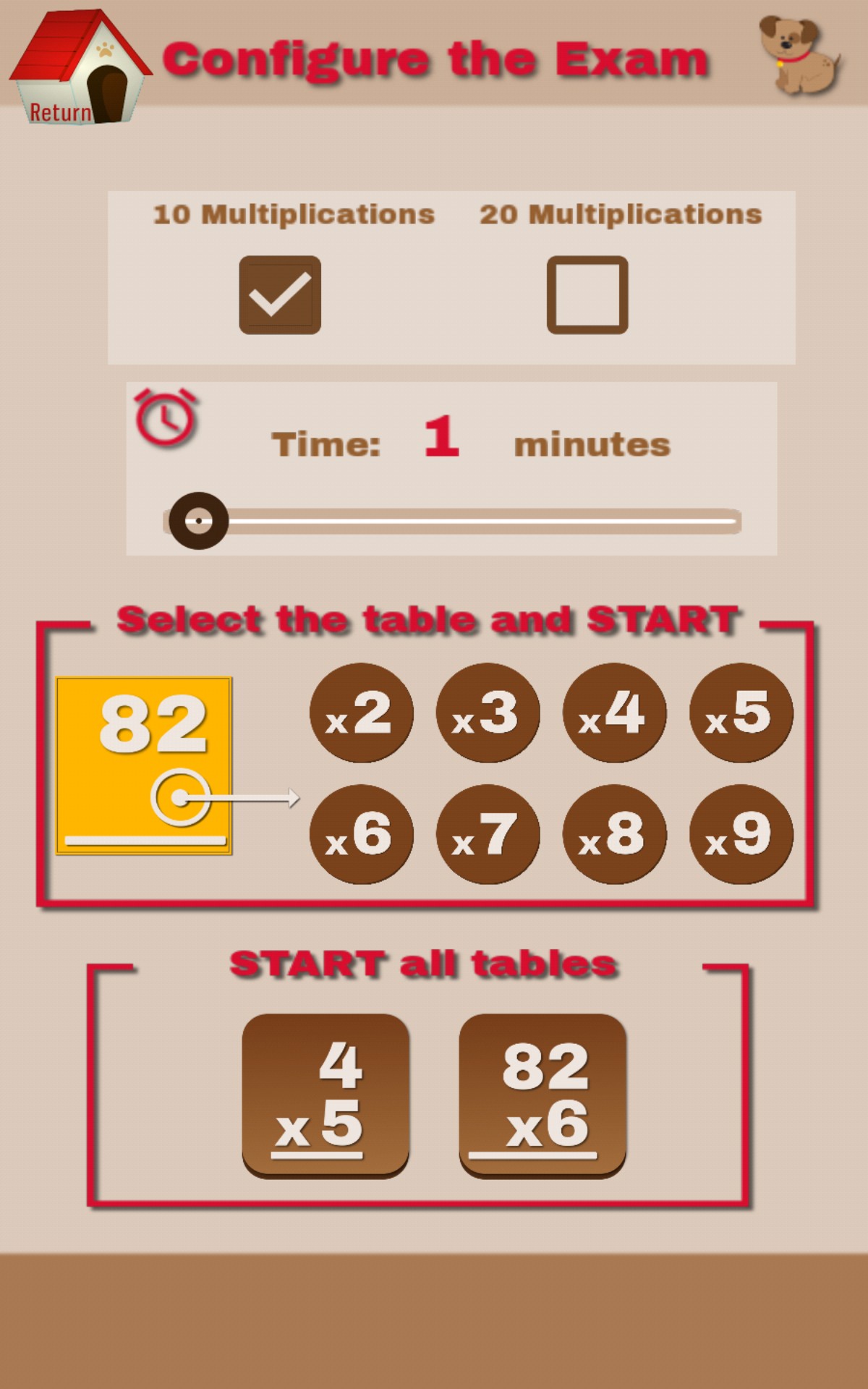Start the x3 table exam
Screen dimensions: 868x1389
[x=488, y=713]
